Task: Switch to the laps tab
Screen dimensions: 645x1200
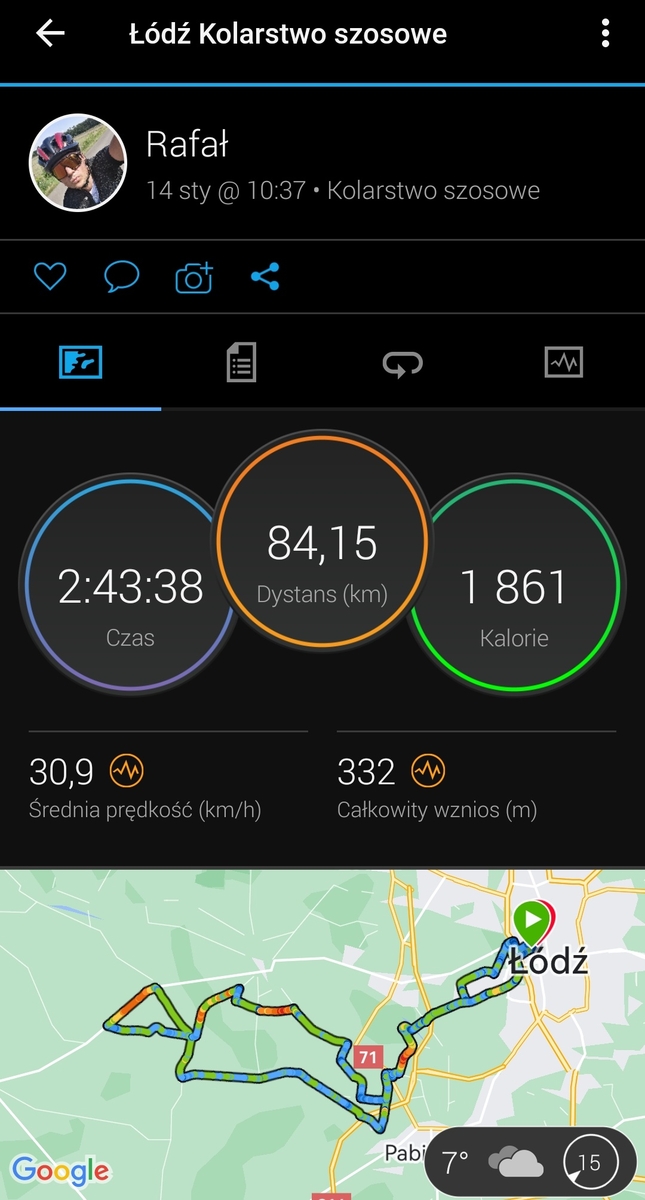Action: point(402,362)
